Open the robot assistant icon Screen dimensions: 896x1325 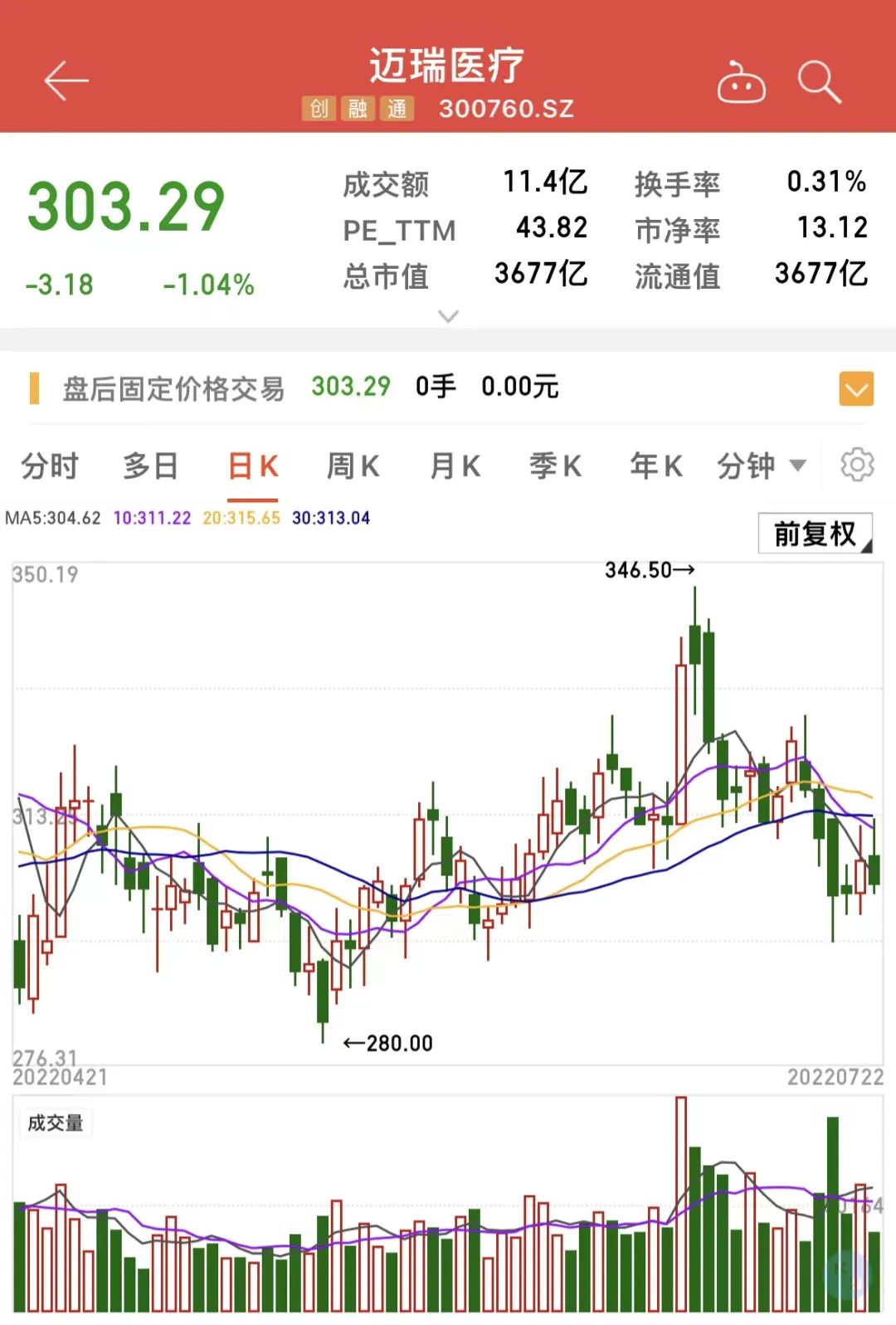(x=741, y=82)
